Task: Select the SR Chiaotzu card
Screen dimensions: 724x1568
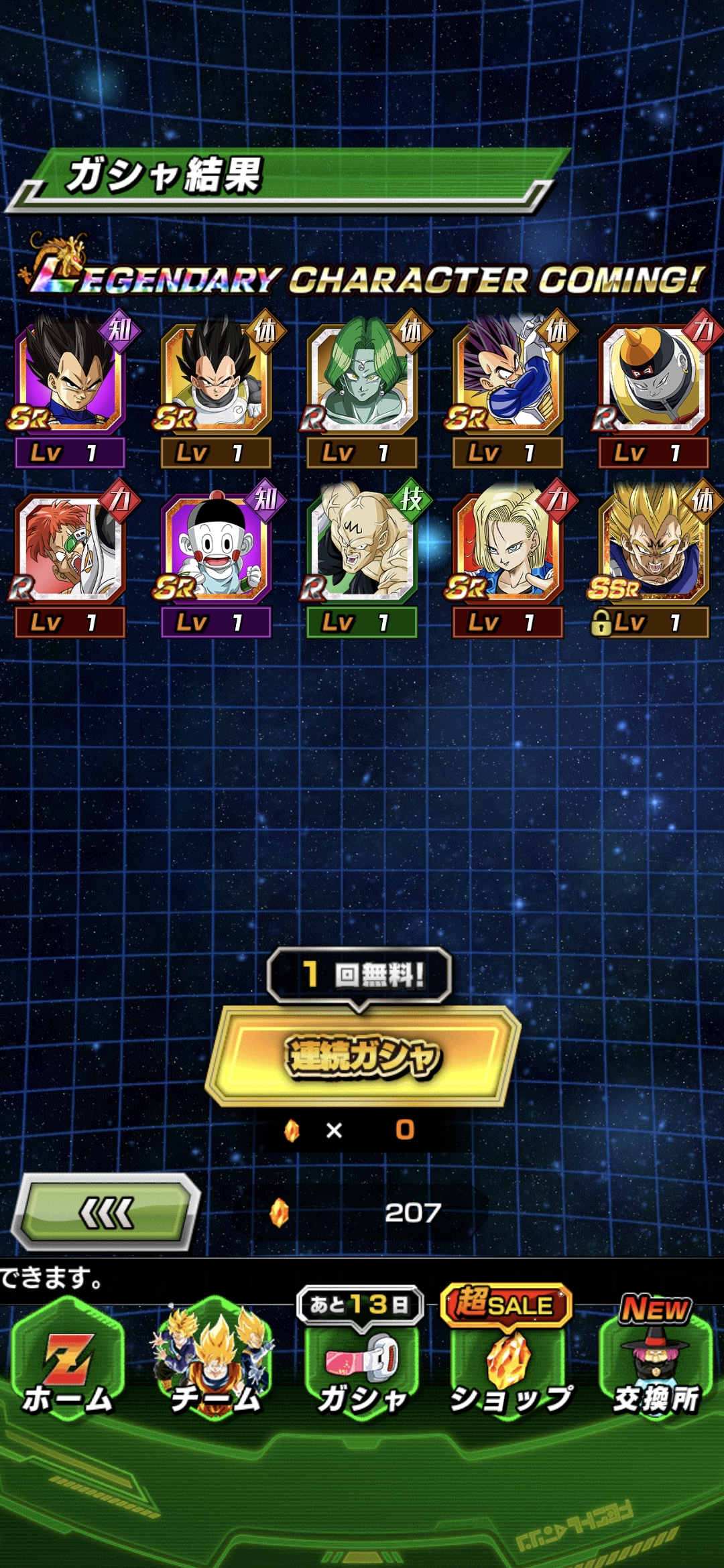Action: pyautogui.click(x=216, y=546)
